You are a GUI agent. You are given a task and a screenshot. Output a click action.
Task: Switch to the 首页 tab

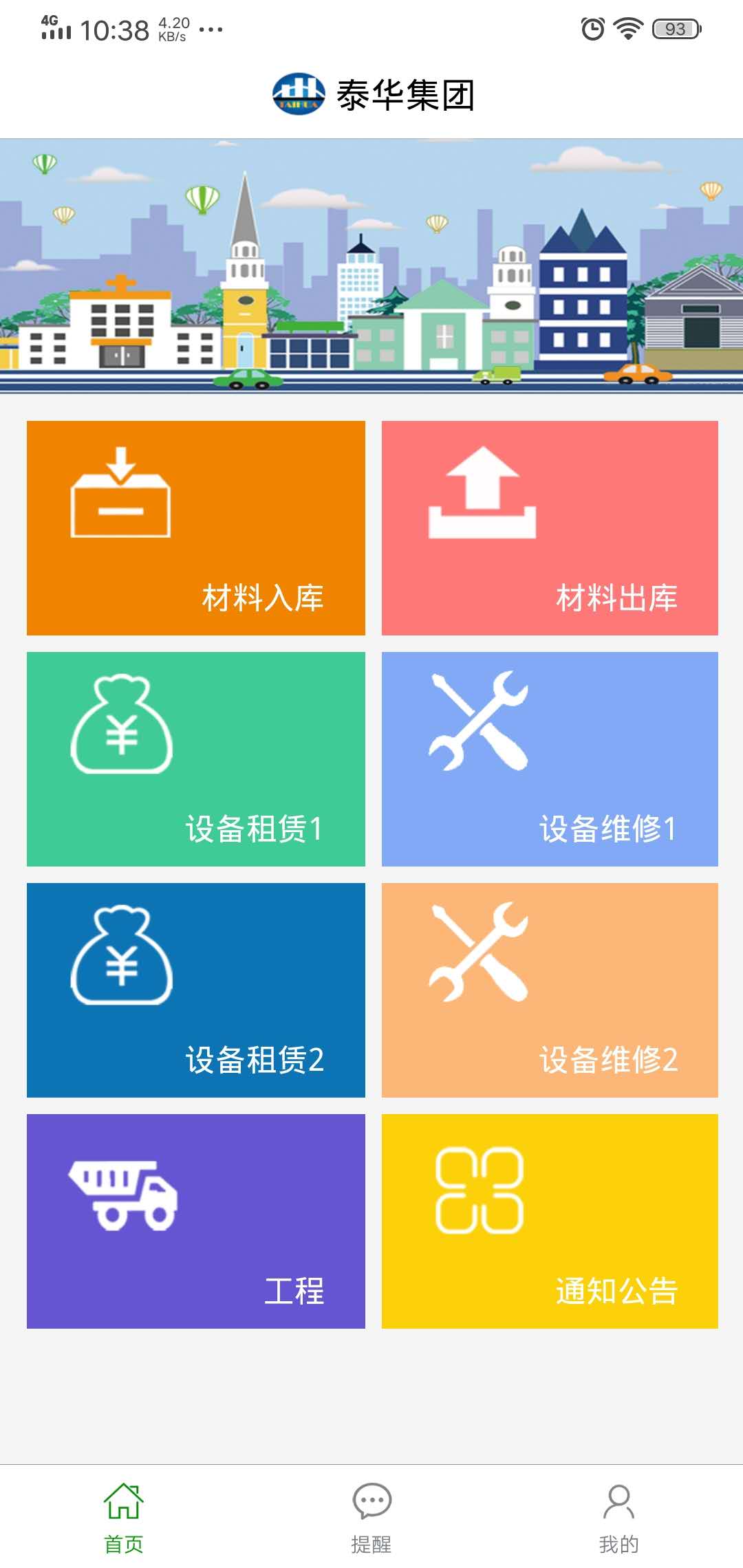point(124,1517)
